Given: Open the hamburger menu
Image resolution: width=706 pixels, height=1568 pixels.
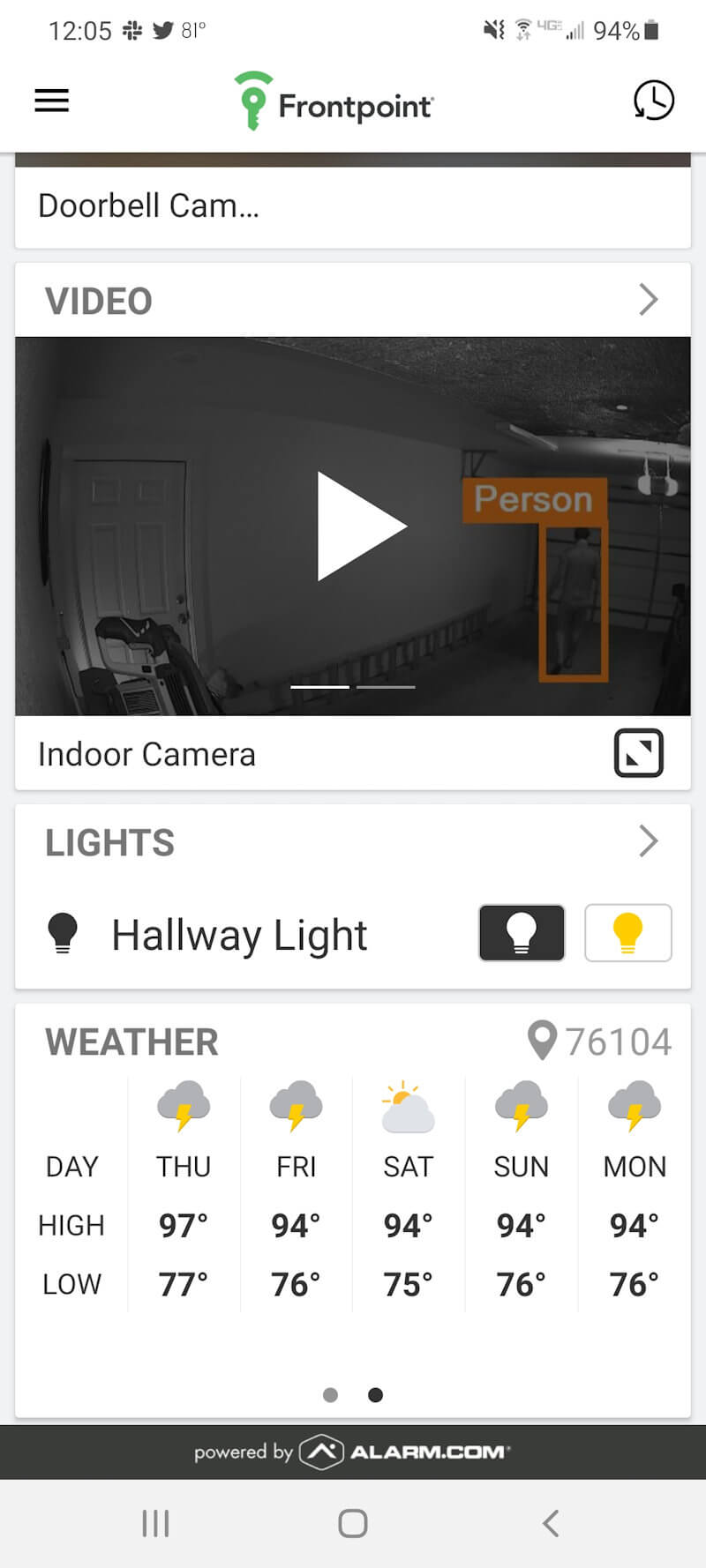Looking at the screenshot, I should [x=51, y=101].
